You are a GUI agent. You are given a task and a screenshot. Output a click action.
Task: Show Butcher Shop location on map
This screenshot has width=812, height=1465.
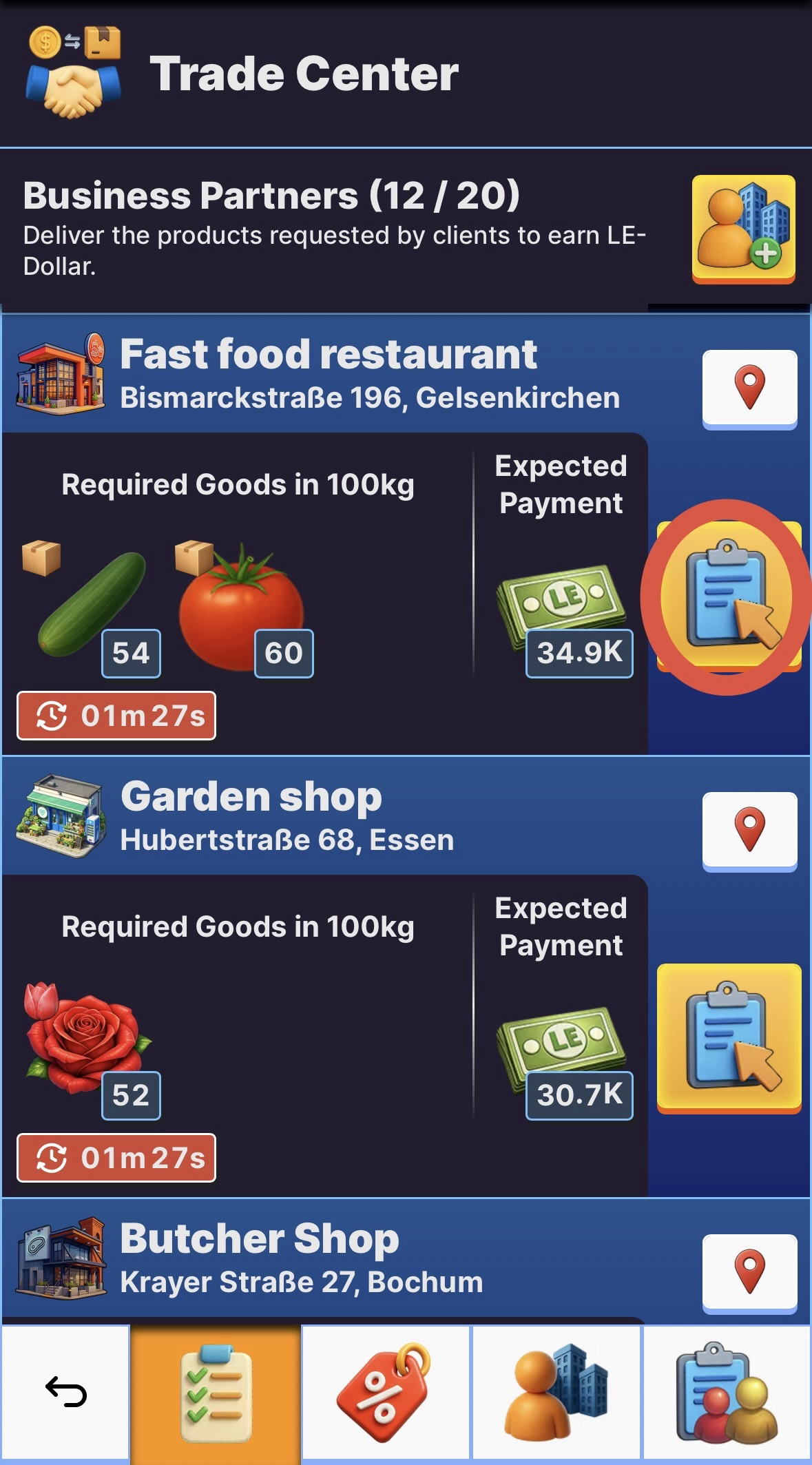[749, 1273]
